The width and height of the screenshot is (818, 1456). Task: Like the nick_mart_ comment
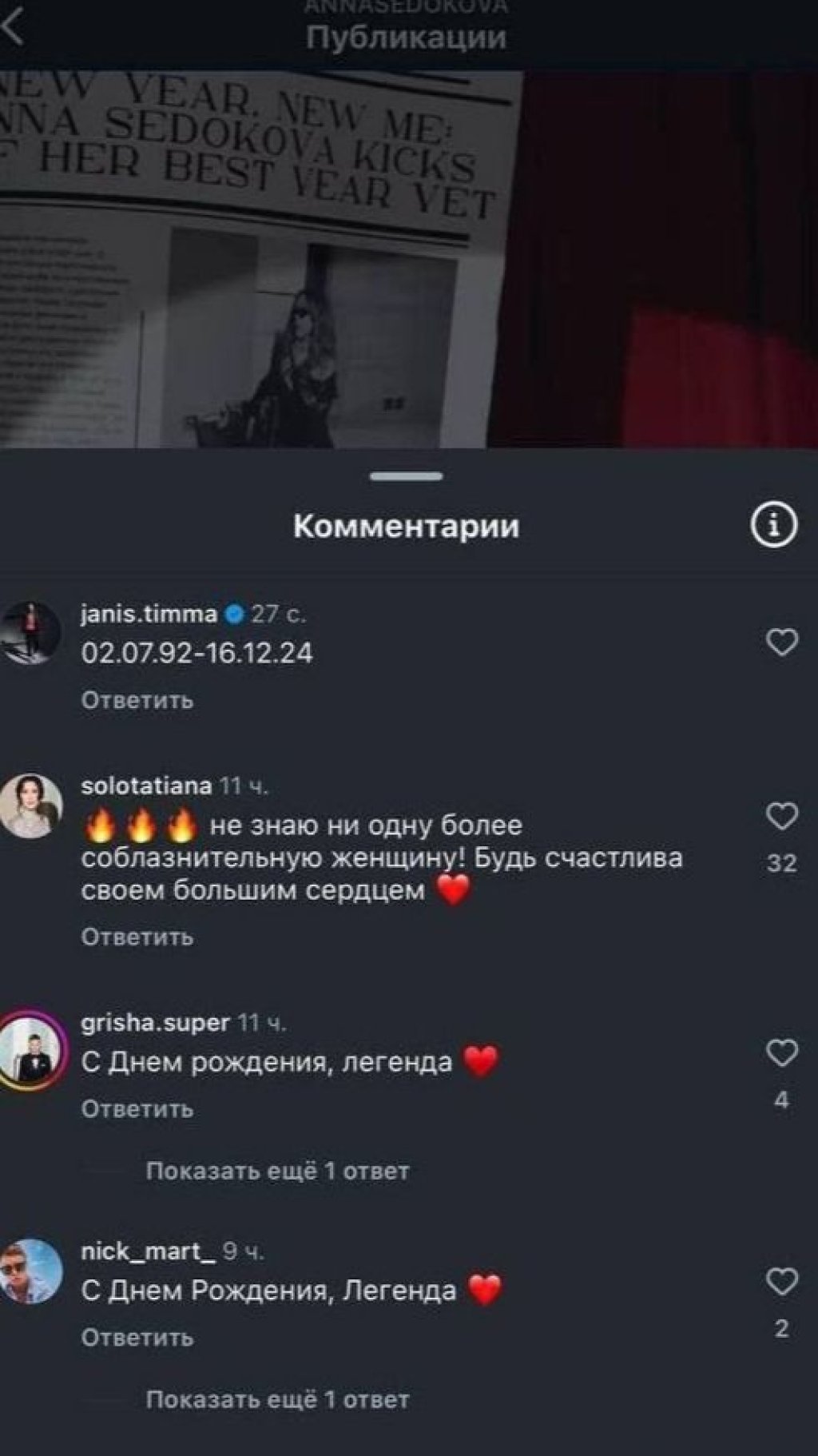(781, 1282)
